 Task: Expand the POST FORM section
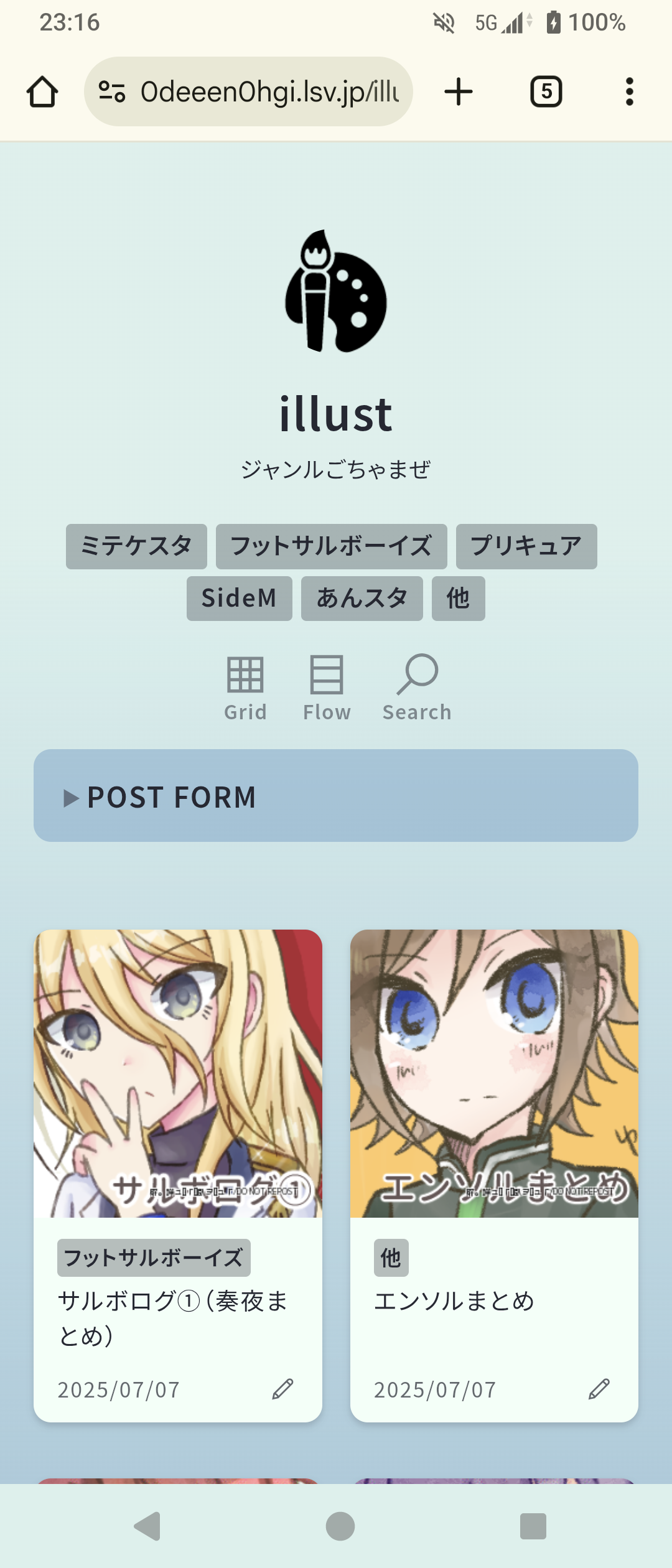[336, 796]
